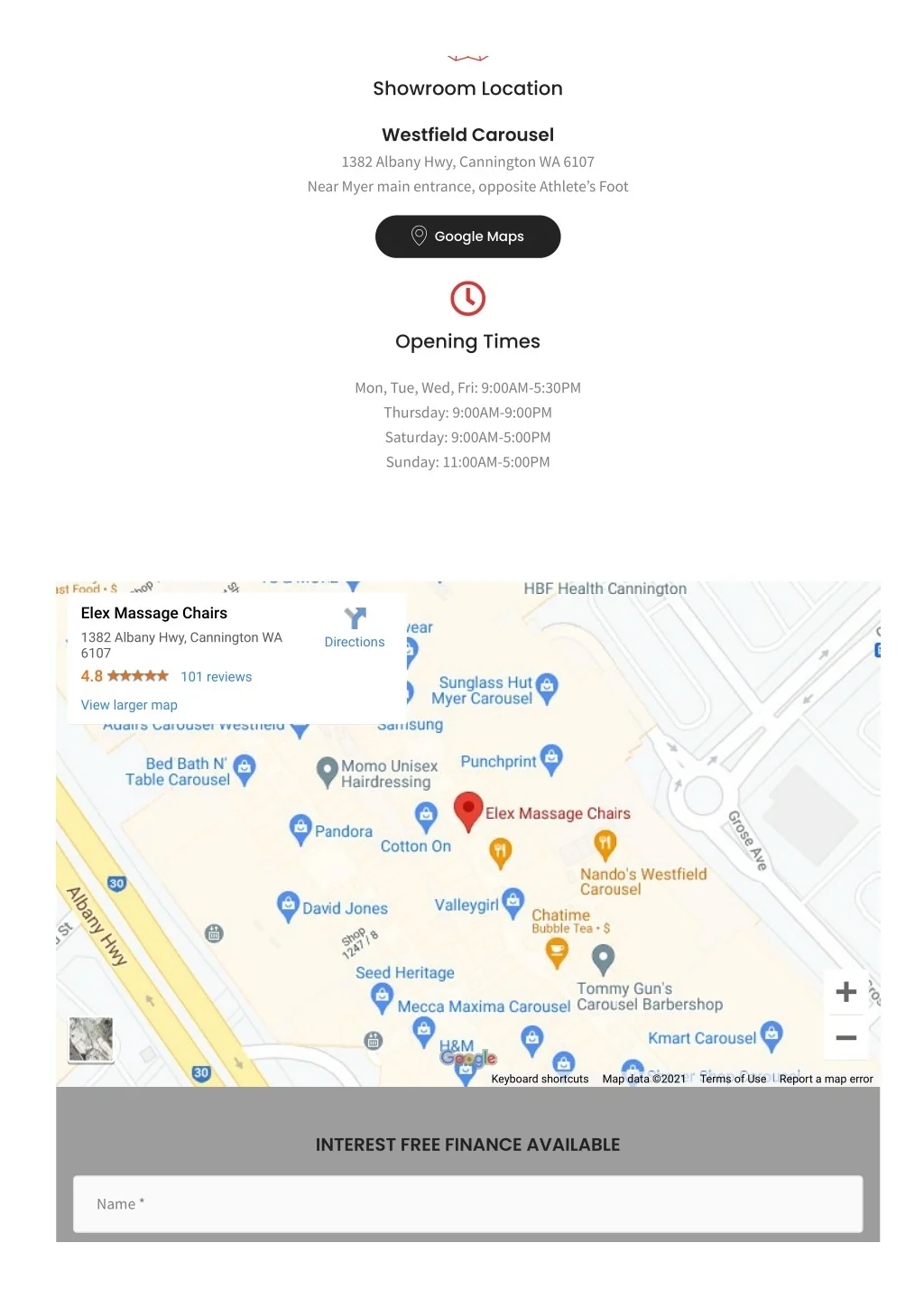This screenshot has width=924, height=1308.
Task: Select the Nando's Westfield Carousel marker
Action: tap(605, 845)
